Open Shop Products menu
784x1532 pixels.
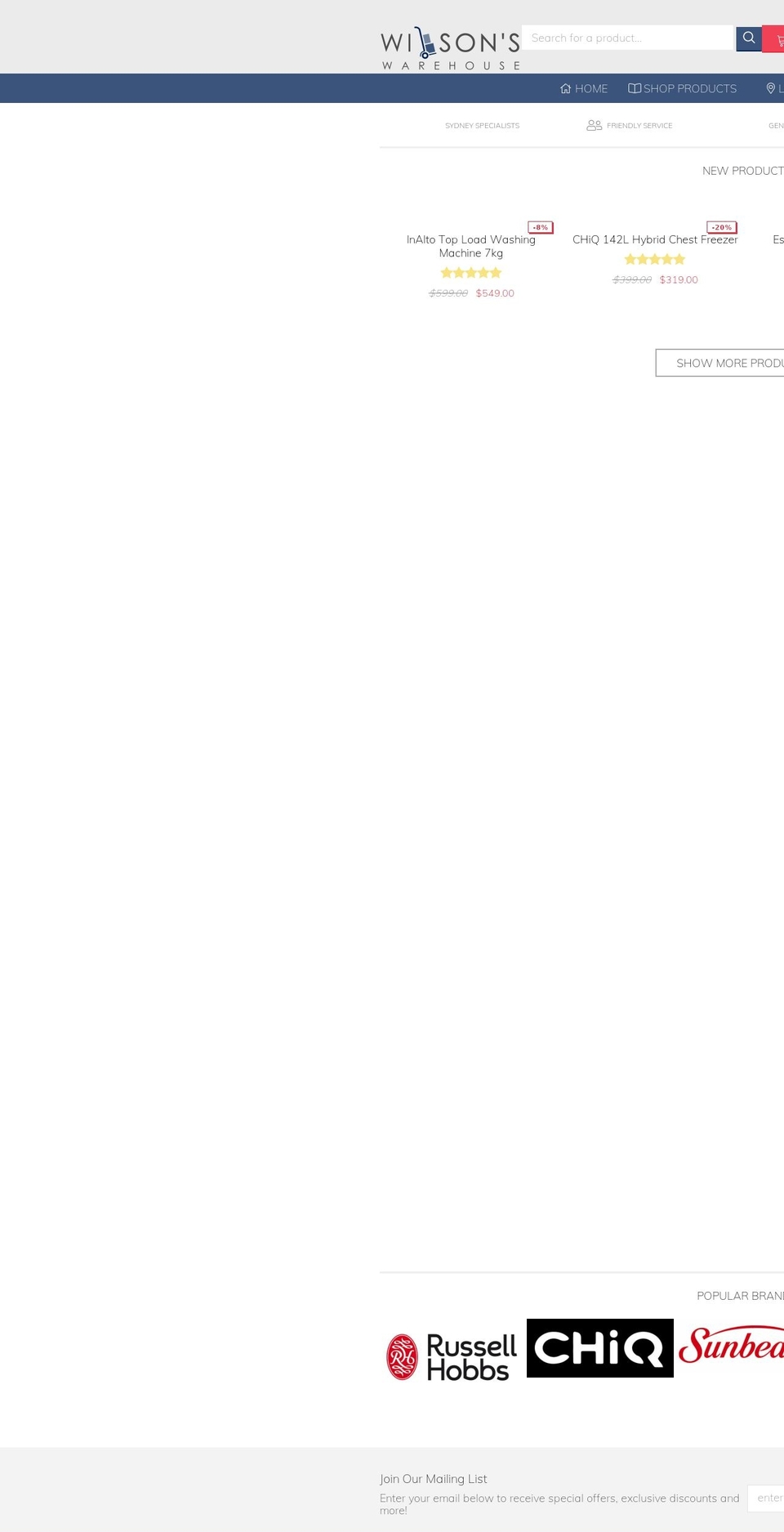point(683,88)
